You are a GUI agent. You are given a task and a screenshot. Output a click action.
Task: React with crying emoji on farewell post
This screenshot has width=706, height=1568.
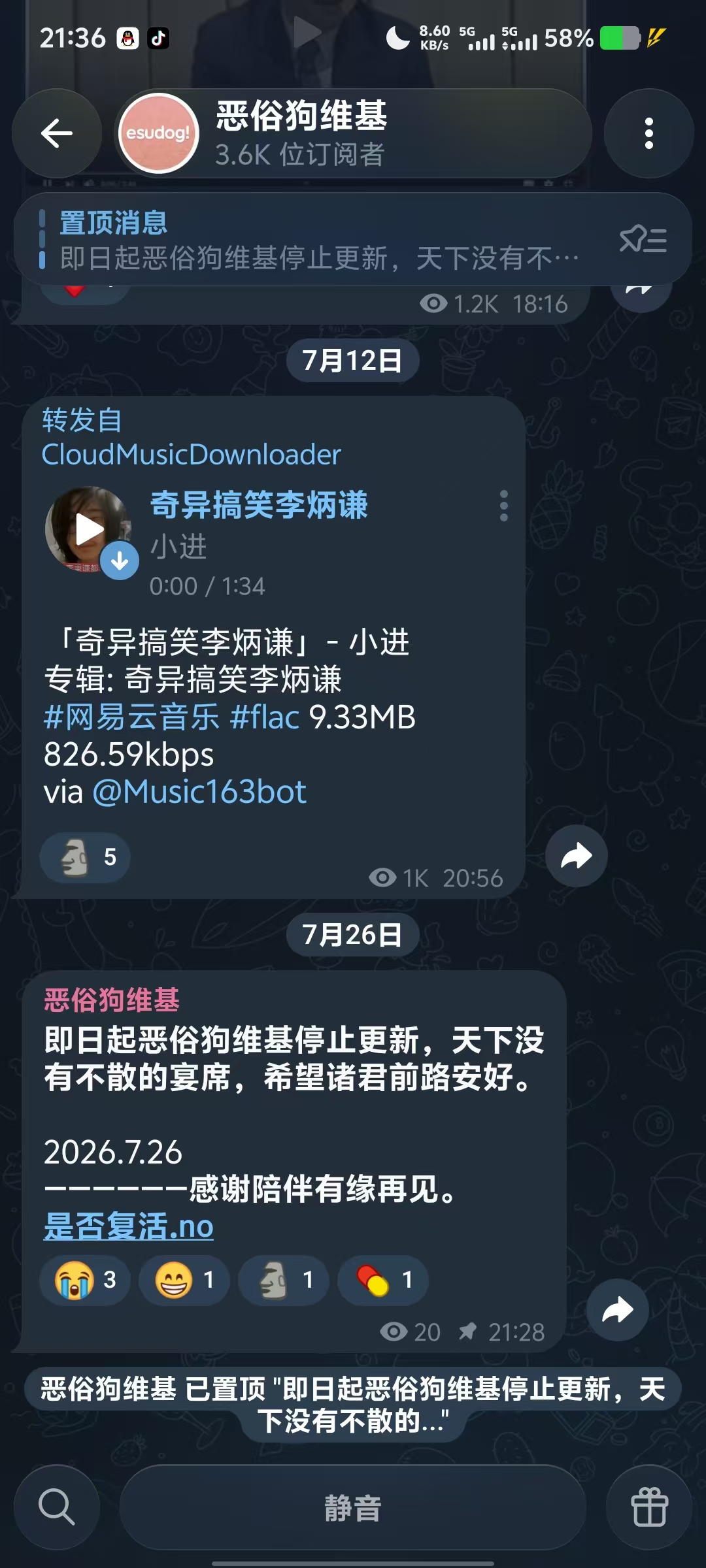pos(86,1279)
